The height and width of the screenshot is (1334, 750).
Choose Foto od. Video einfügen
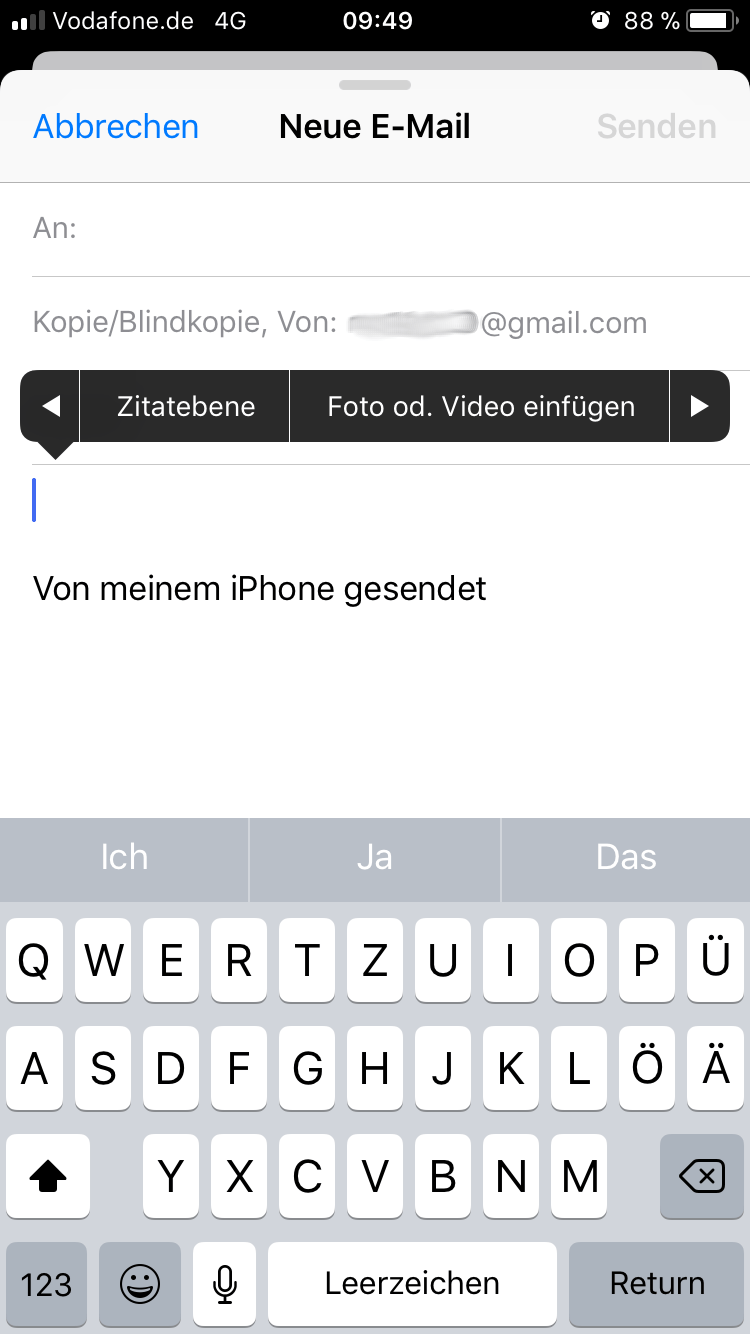(481, 406)
